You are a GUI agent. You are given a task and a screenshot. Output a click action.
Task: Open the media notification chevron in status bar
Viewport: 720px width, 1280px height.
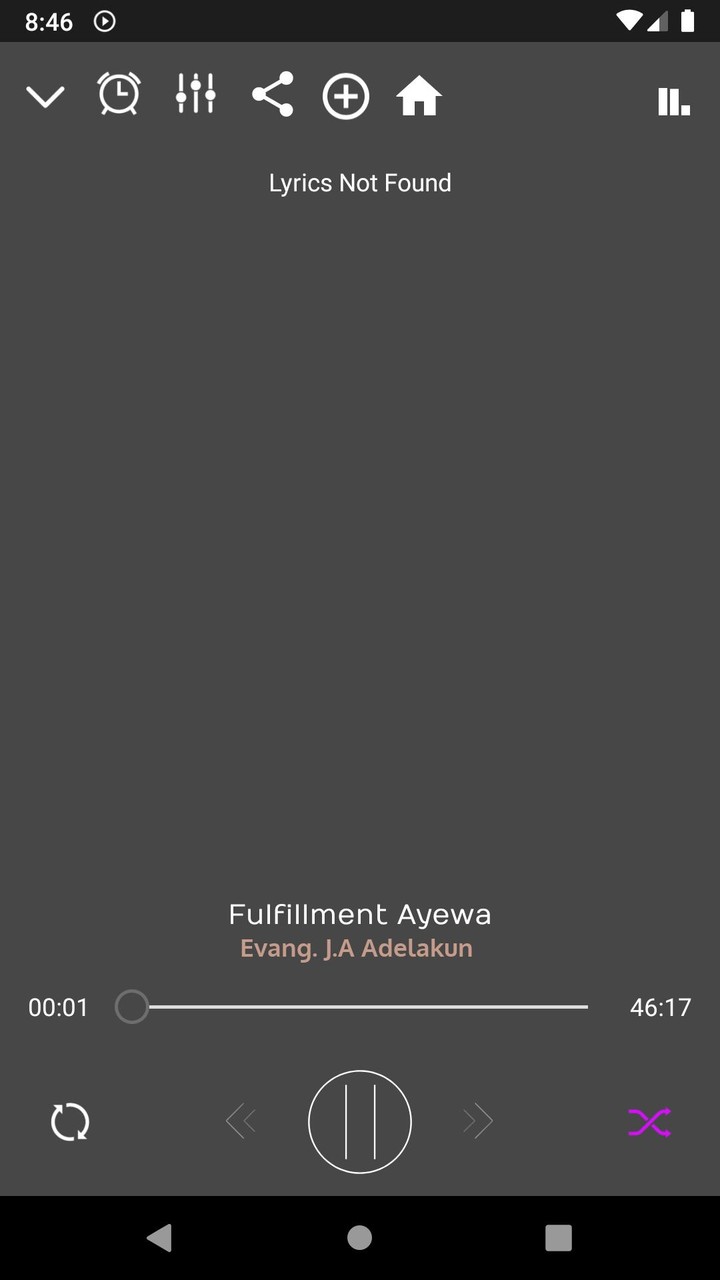105,21
